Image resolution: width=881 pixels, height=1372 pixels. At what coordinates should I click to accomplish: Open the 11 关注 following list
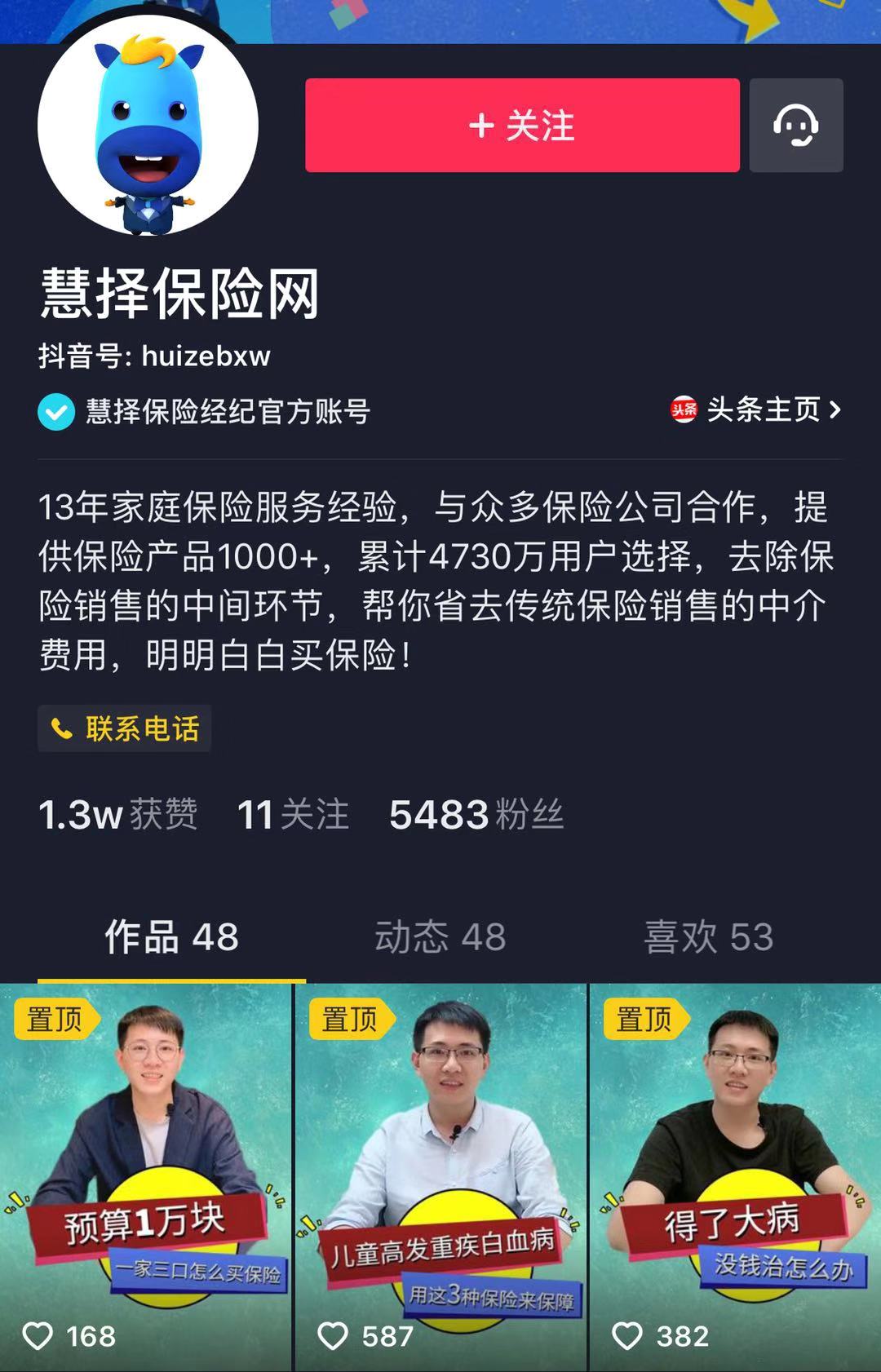[292, 814]
